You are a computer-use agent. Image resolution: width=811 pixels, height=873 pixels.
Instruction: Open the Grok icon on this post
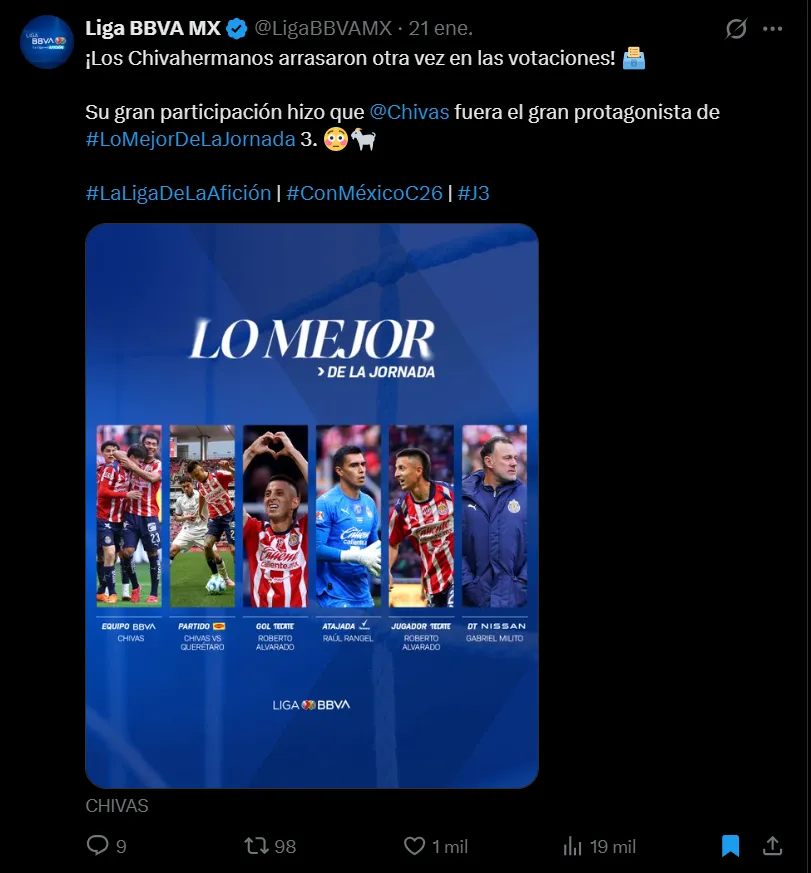point(736,29)
